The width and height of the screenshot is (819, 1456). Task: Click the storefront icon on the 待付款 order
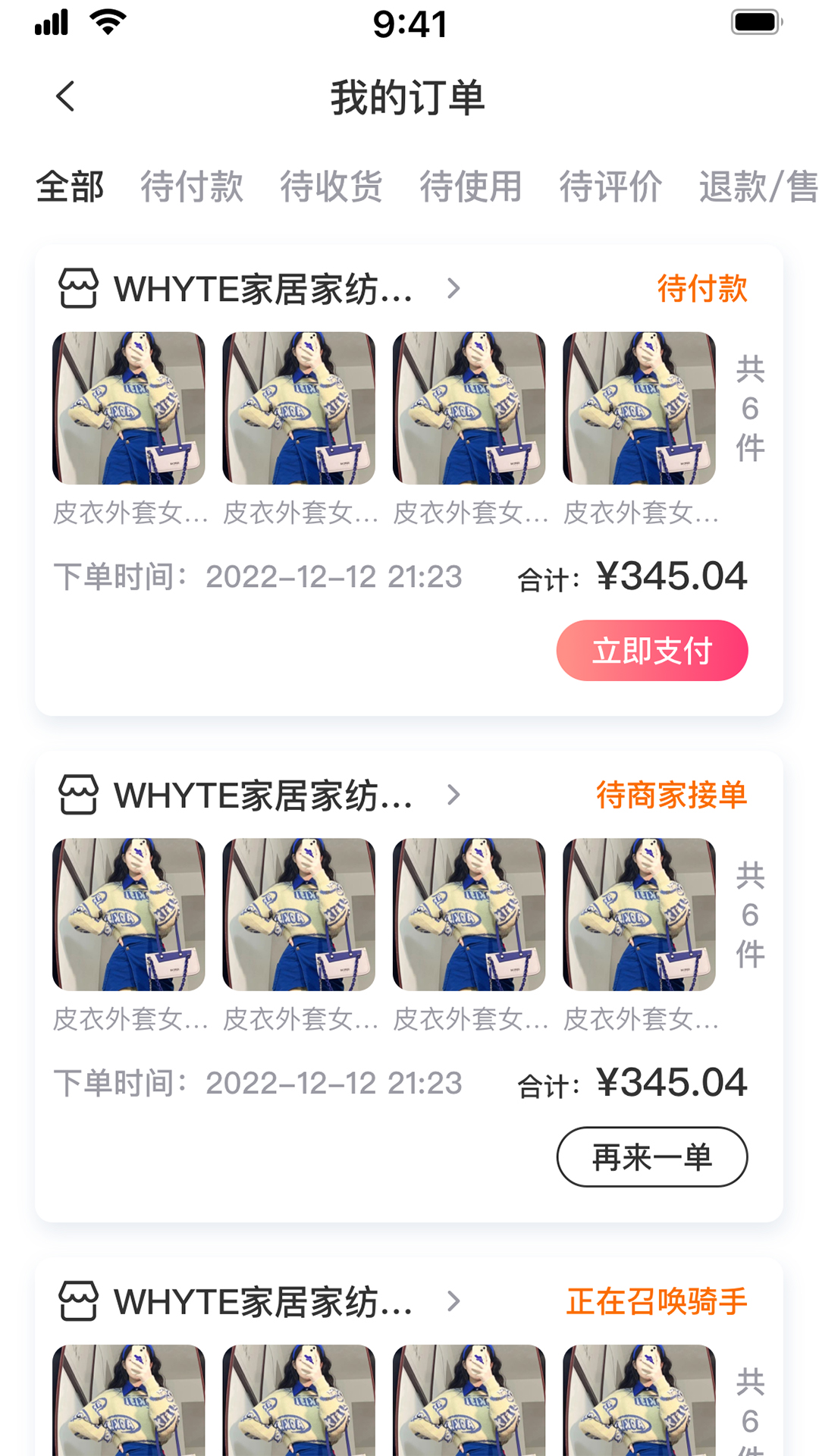coord(78,289)
